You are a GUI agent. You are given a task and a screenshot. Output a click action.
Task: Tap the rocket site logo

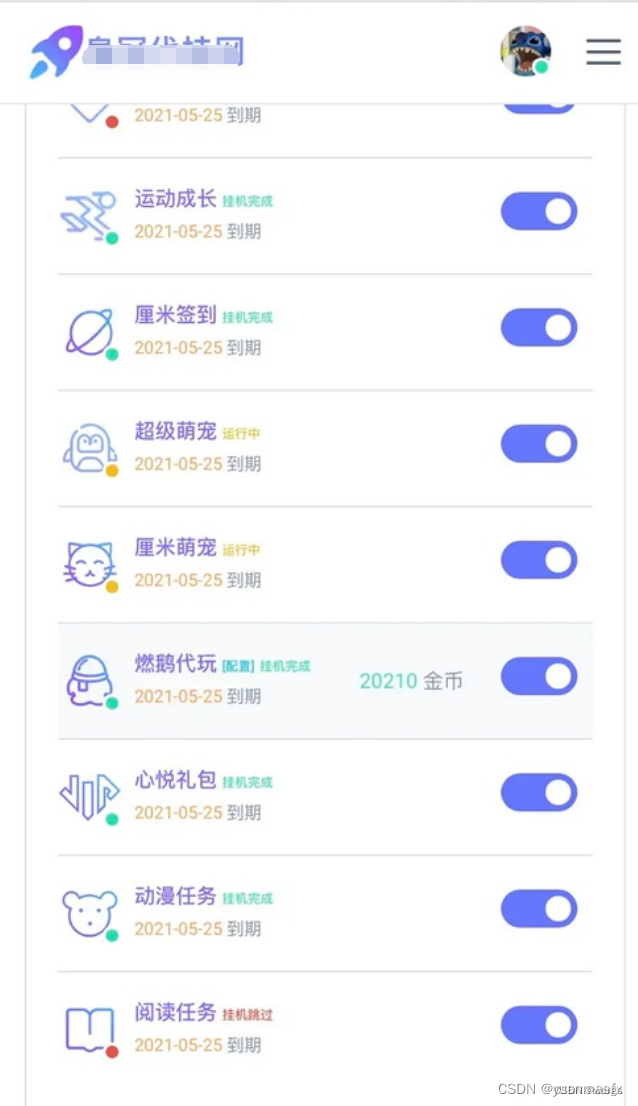click(56, 51)
